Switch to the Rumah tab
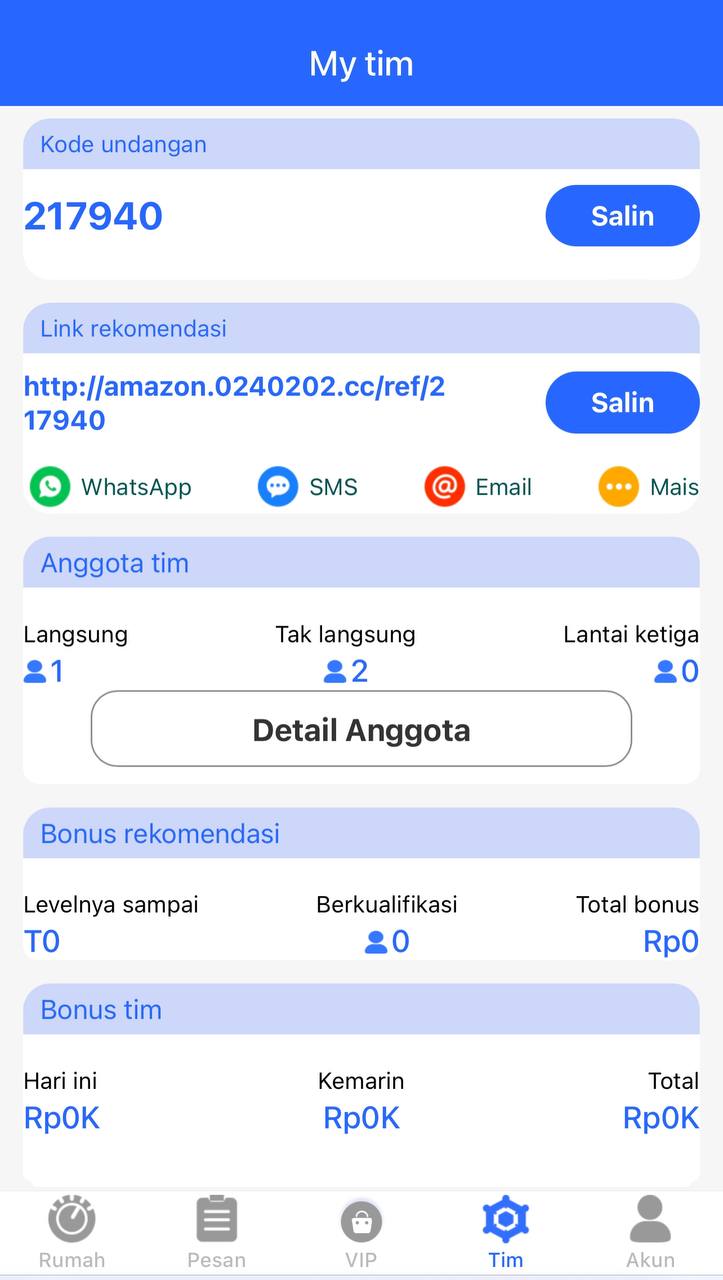This screenshot has width=723, height=1280. point(72,1232)
